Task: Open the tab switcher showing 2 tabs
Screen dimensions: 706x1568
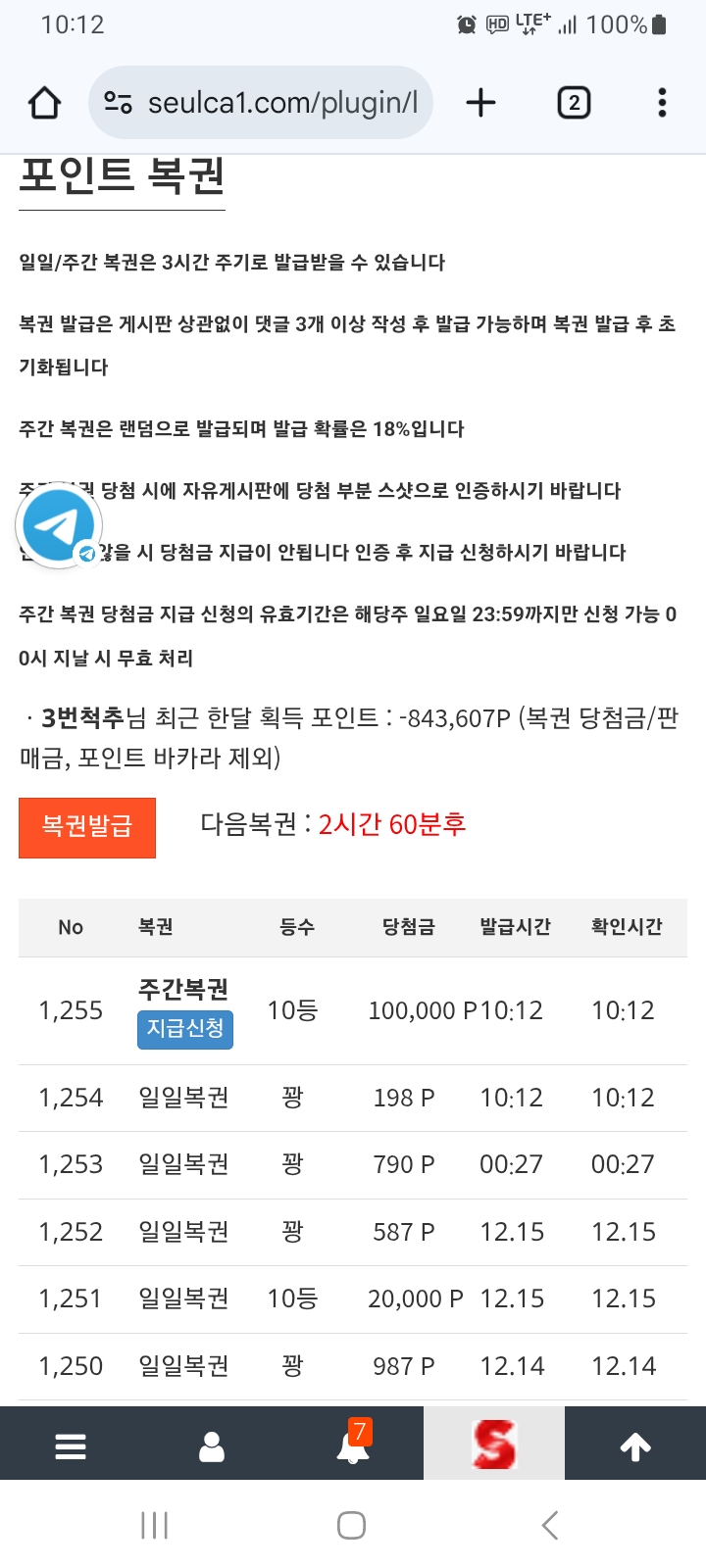Action: click(574, 103)
